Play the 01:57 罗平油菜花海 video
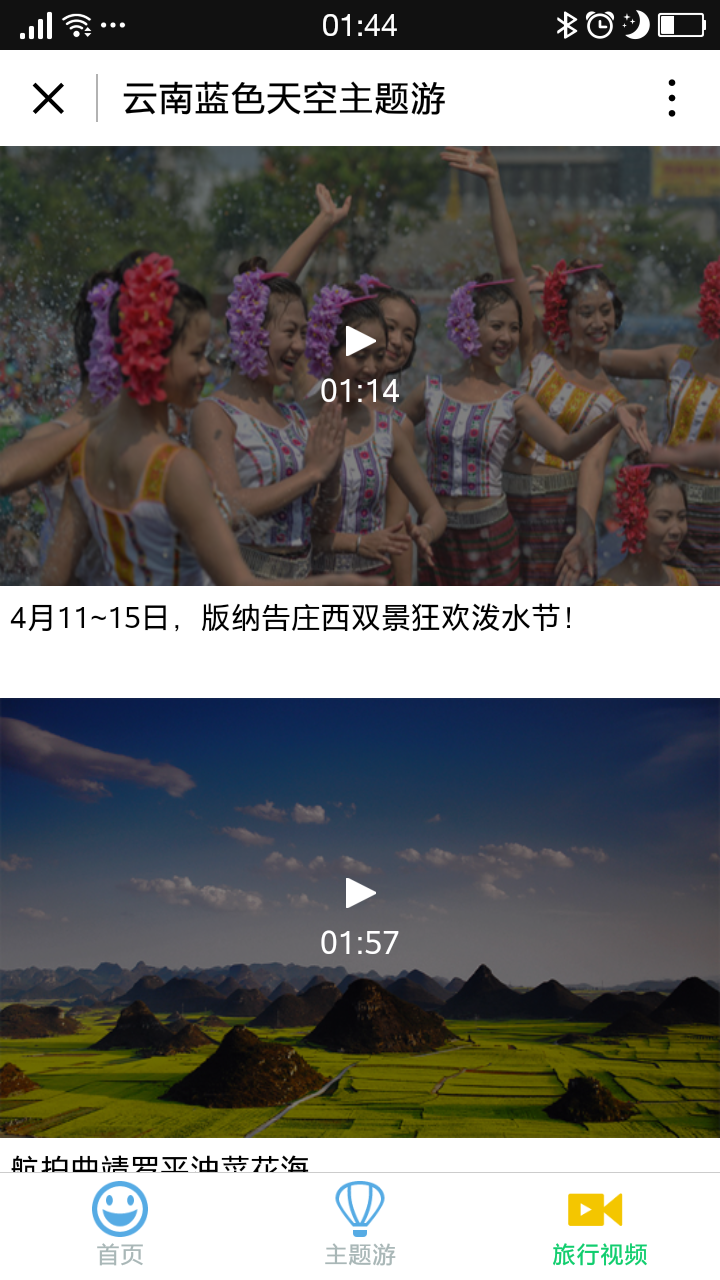Screen dimensions: 720x1280 tap(360, 894)
